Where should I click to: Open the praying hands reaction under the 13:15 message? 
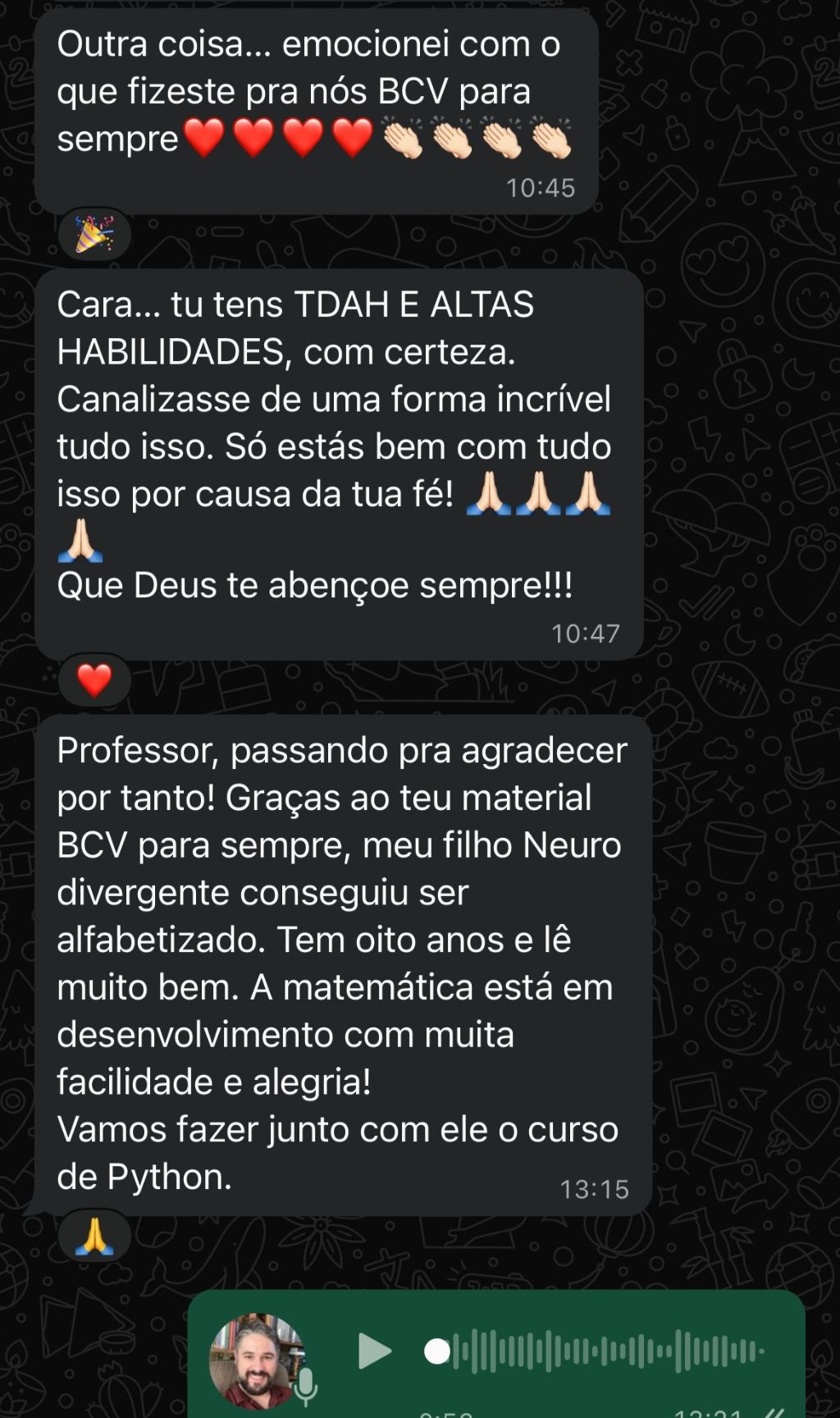coord(94,1236)
